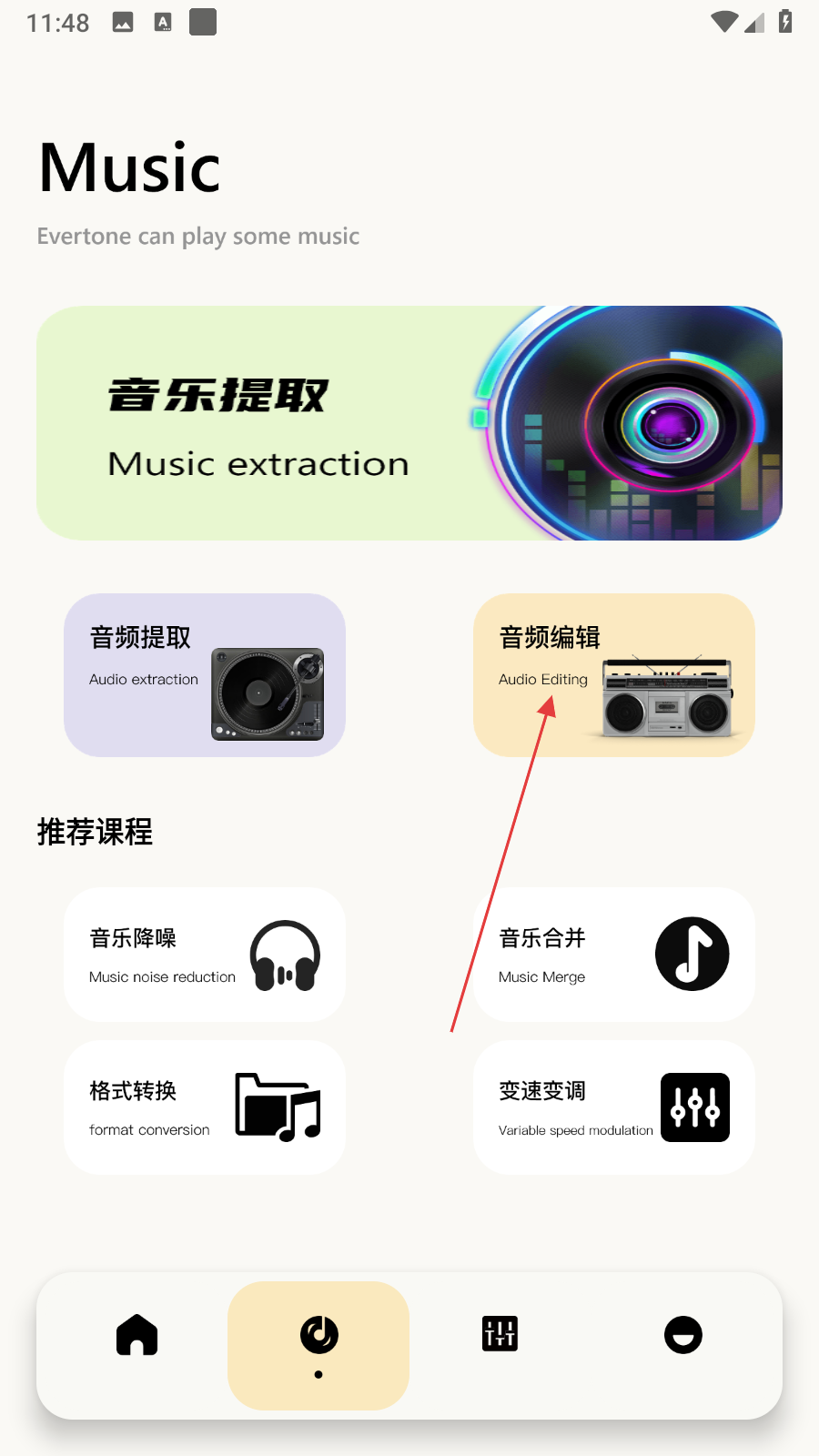
Task: Open the Audio Editing card
Action: [x=614, y=675]
